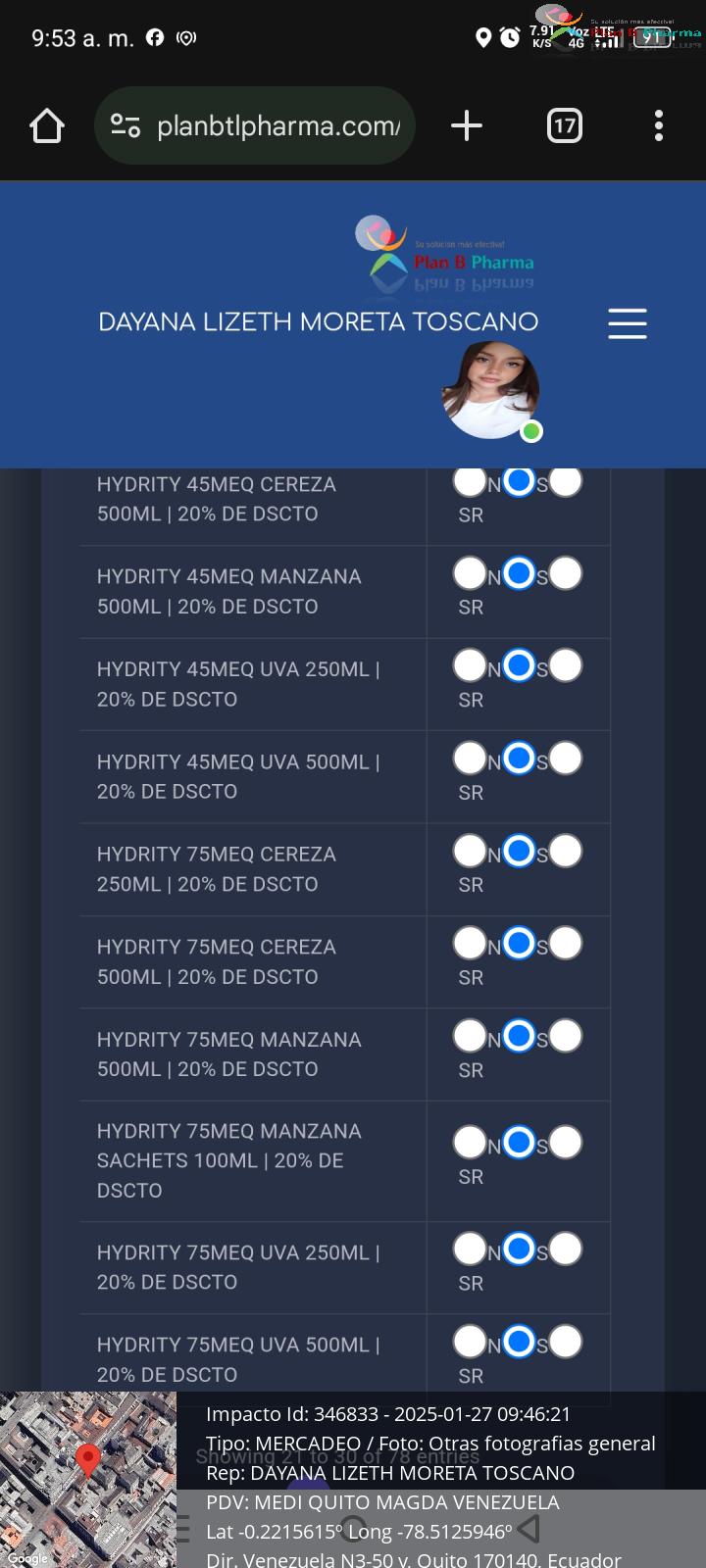Go to the browser home page
The image size is (706, 1568).
coord(47,125)
